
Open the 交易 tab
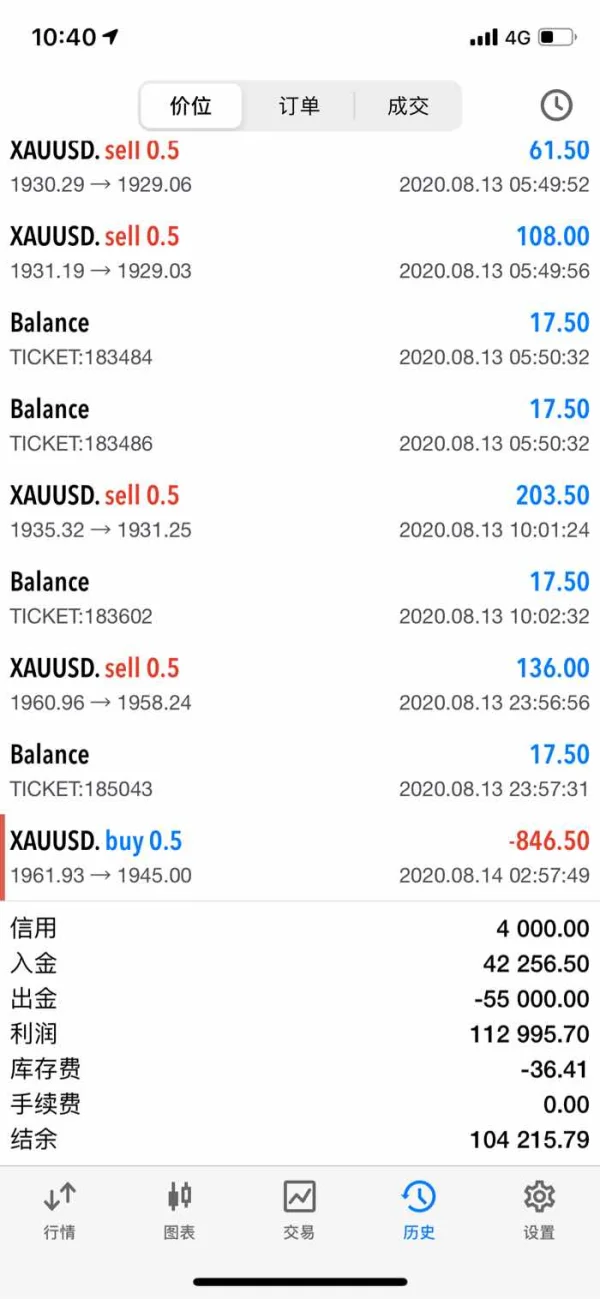pyautogui.click(x=299, y=1210)
